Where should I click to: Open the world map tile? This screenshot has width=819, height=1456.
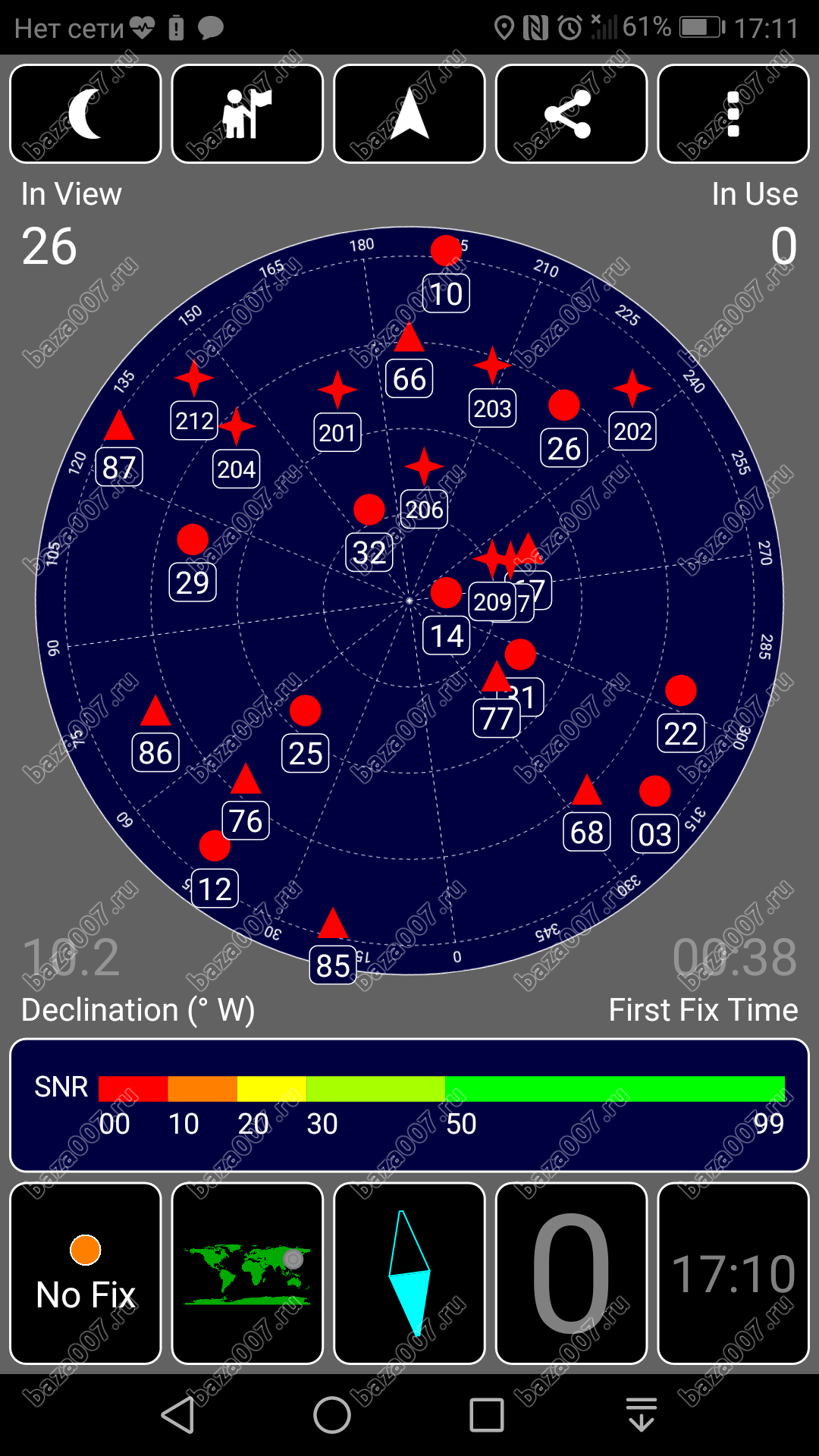(247, 1273)
